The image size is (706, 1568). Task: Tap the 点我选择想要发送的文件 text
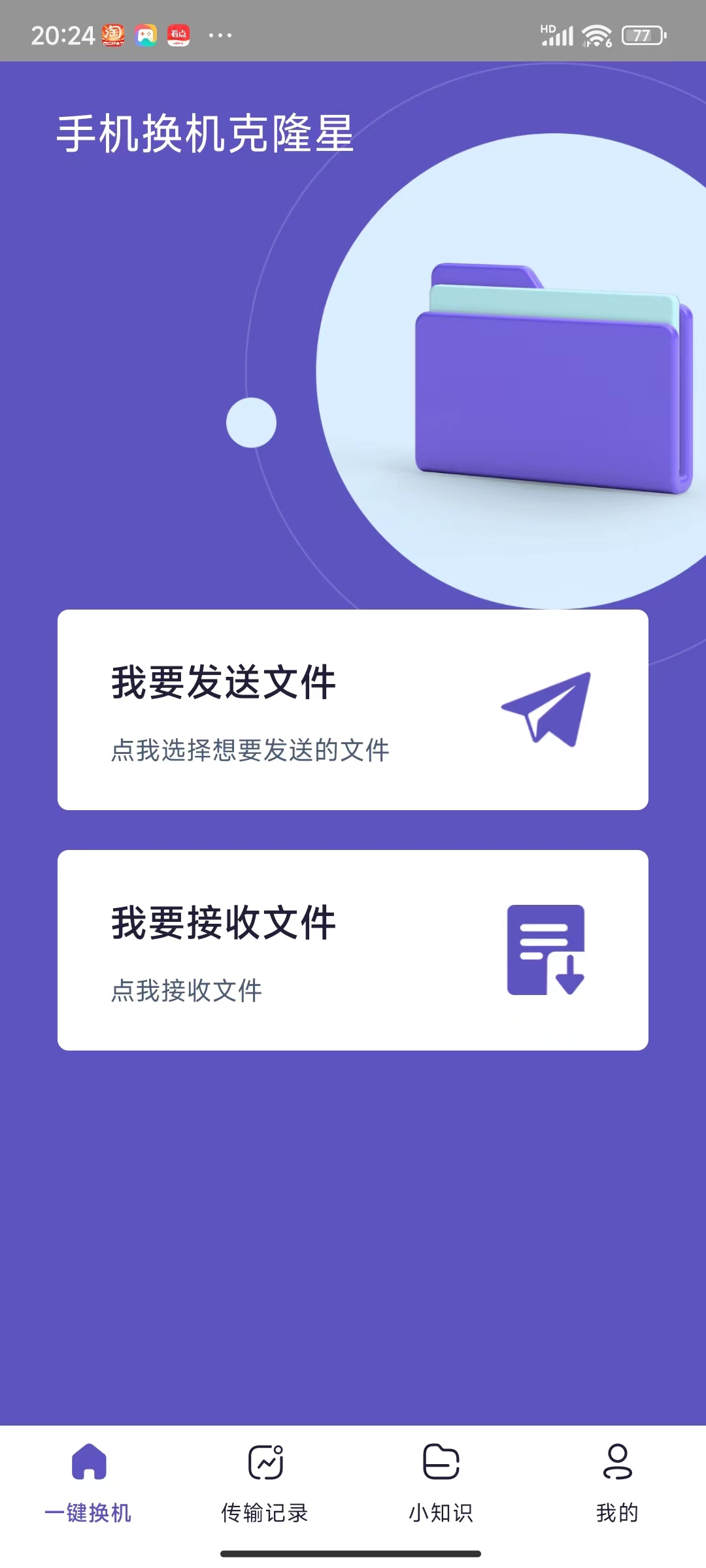(x=250, y=750)
